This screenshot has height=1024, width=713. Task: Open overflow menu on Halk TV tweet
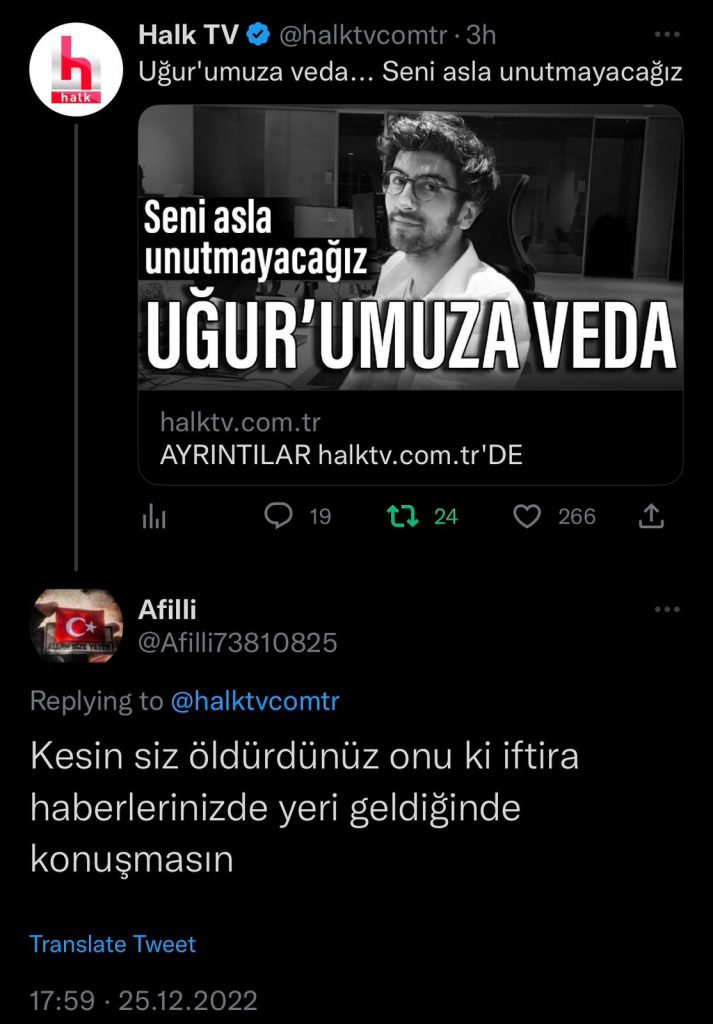coord(666,35)
